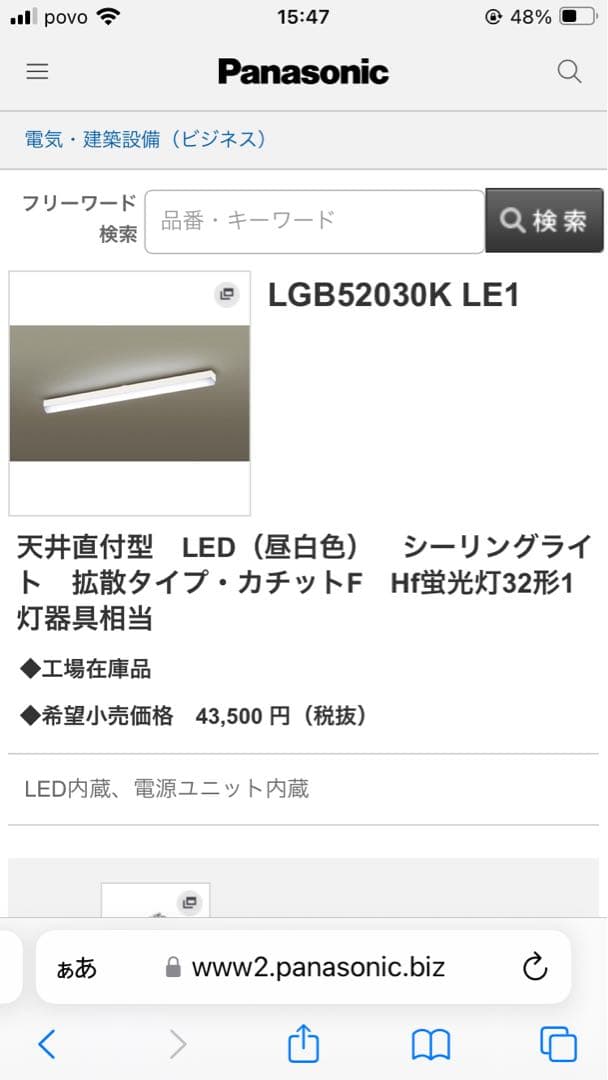Open Safari's ぁあ page settings
Image resolution: width=608 pixels, height=1080 pixels.
click(77, 967)
